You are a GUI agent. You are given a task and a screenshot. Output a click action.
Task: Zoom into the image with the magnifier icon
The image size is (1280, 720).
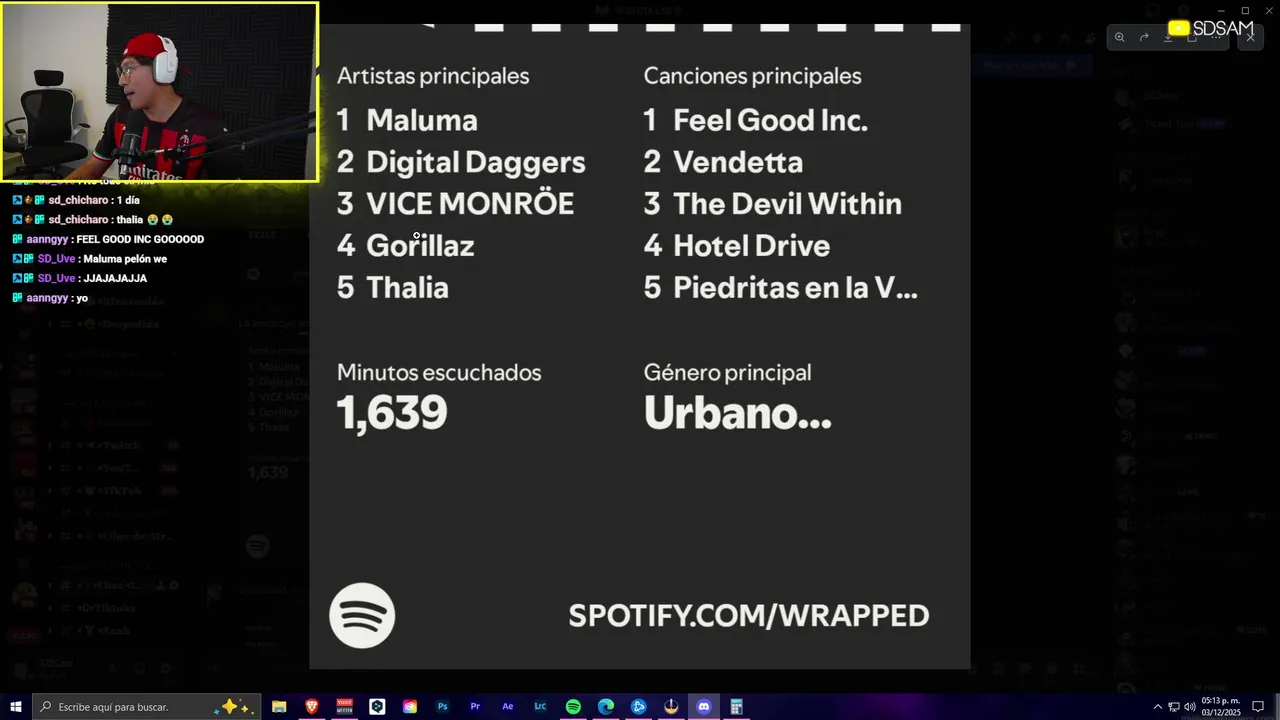1119,37
